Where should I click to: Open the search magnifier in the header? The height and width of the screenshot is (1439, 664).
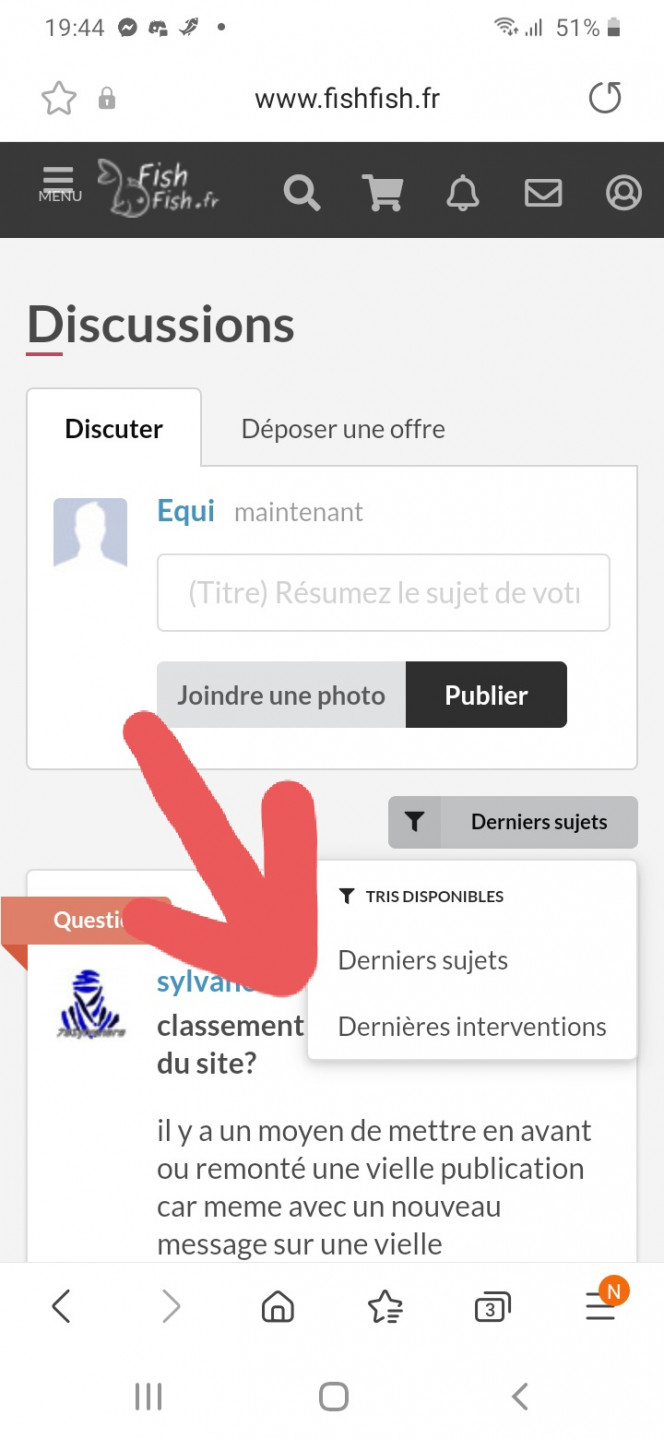click(301, 190)
